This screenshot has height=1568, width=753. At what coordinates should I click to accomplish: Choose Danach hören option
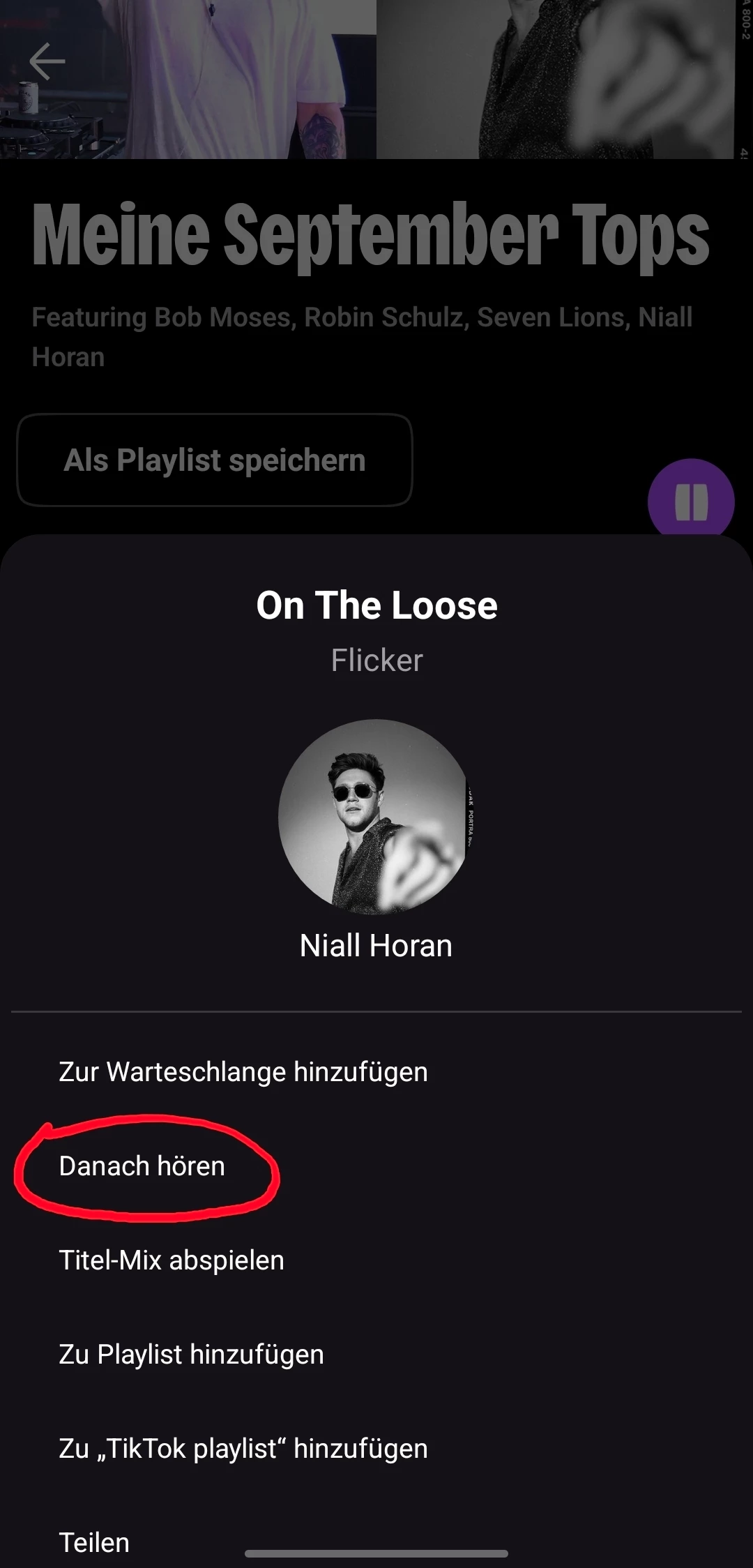click(x=142, y=1166)
